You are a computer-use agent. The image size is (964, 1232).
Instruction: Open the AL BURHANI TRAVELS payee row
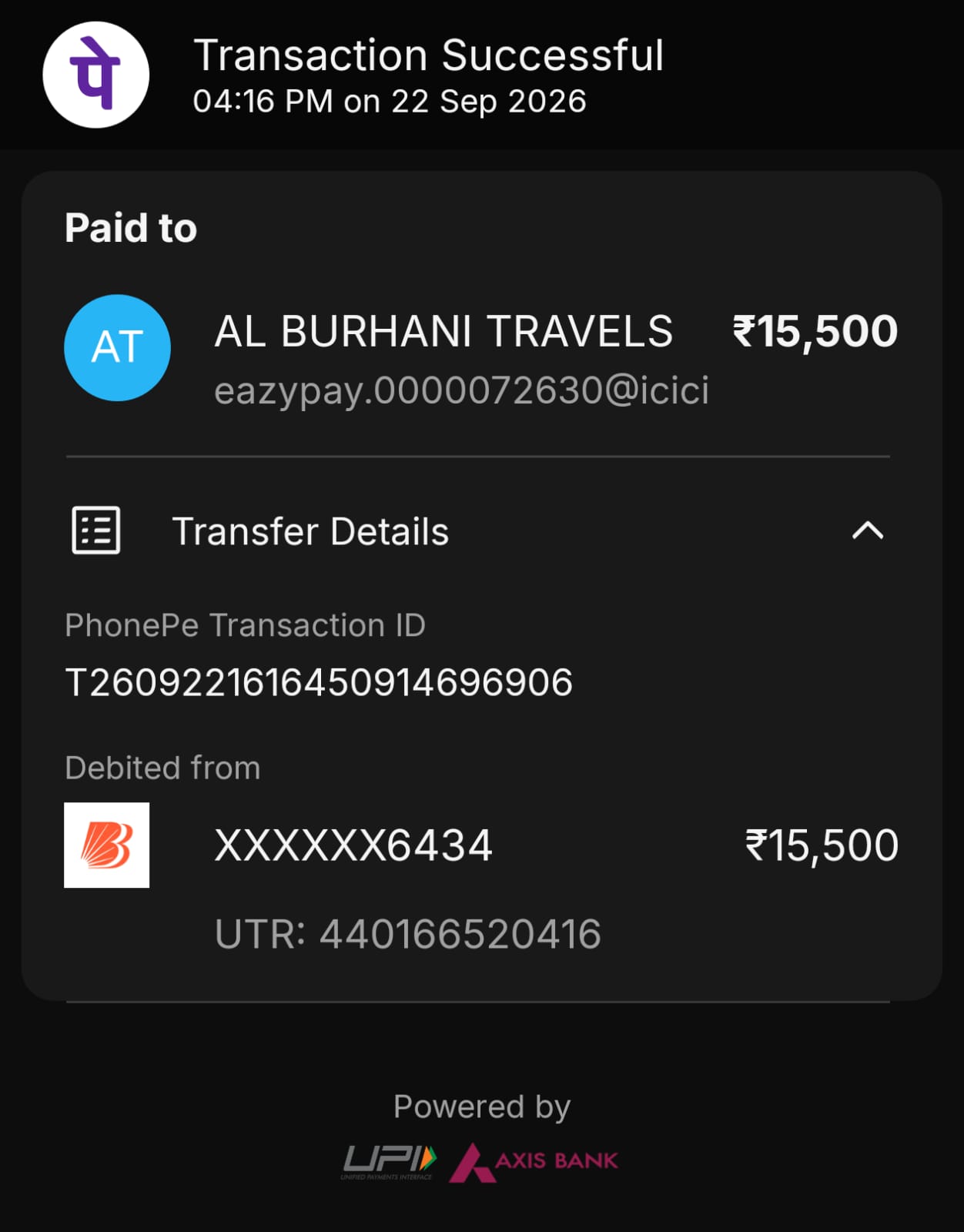(481, 349)
